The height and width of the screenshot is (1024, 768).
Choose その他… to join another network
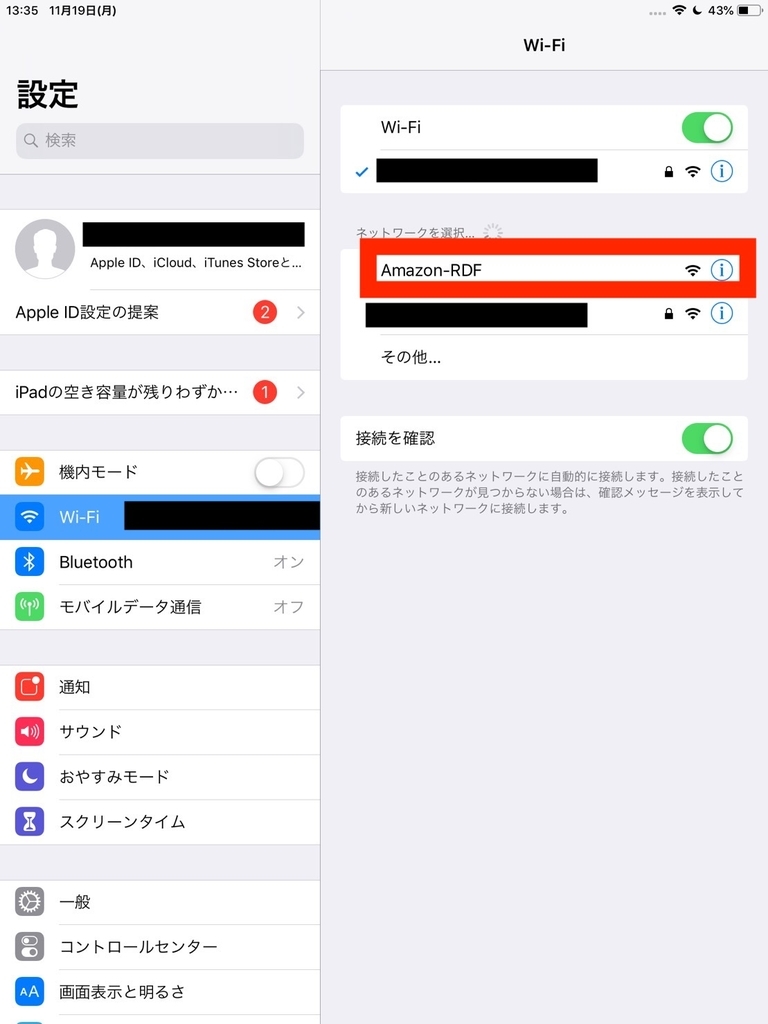pos(411,357)
